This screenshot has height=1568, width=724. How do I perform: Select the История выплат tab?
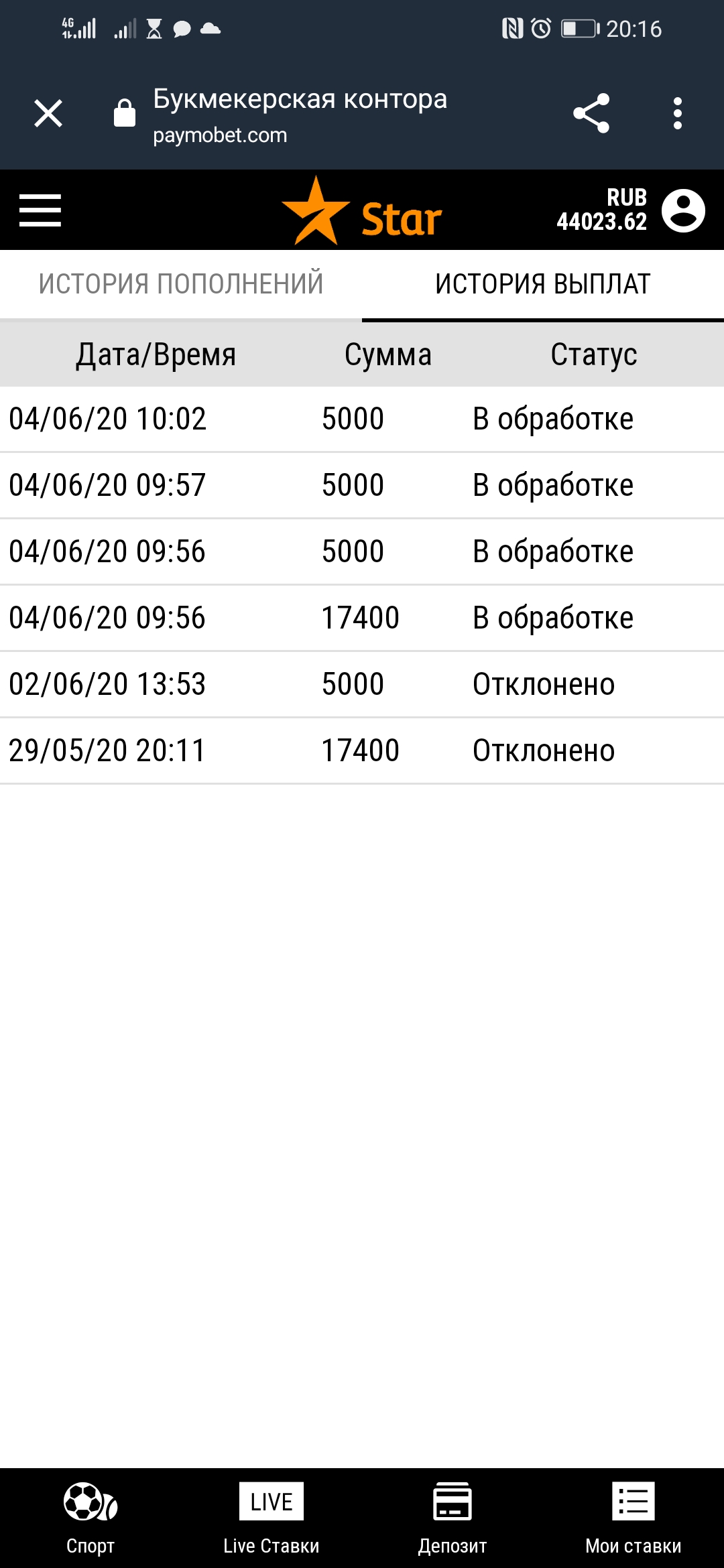coord(543,284)
